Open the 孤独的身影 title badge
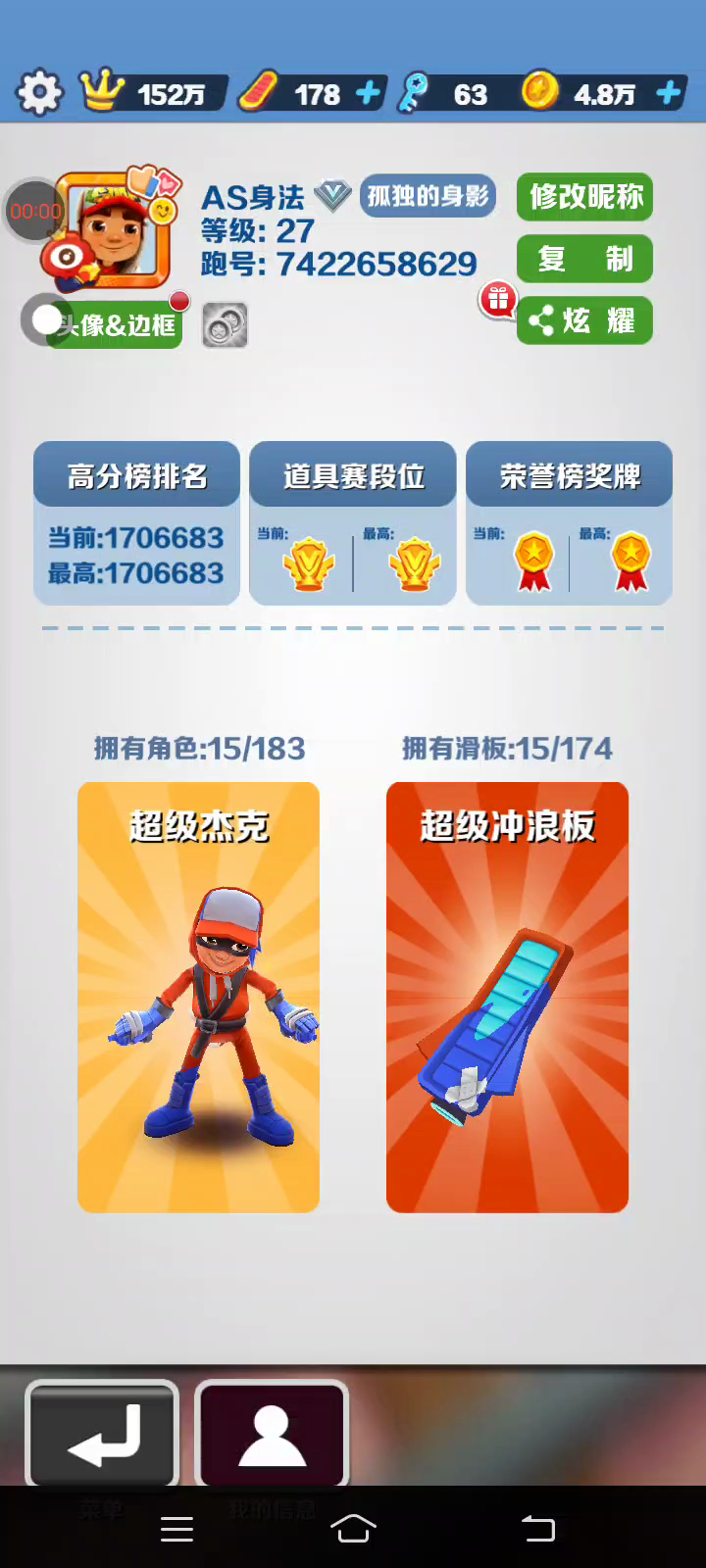Image resolution: width=706 pixels, height=1568 pixels. (x=428, y=196)
